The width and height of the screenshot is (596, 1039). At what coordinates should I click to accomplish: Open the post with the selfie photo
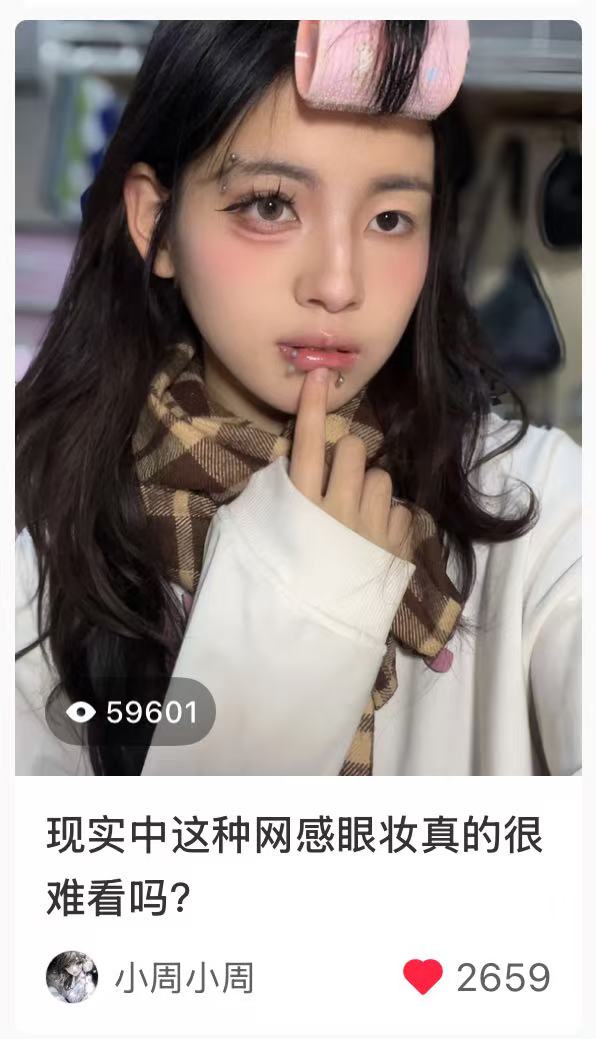[x=298, y=398]
